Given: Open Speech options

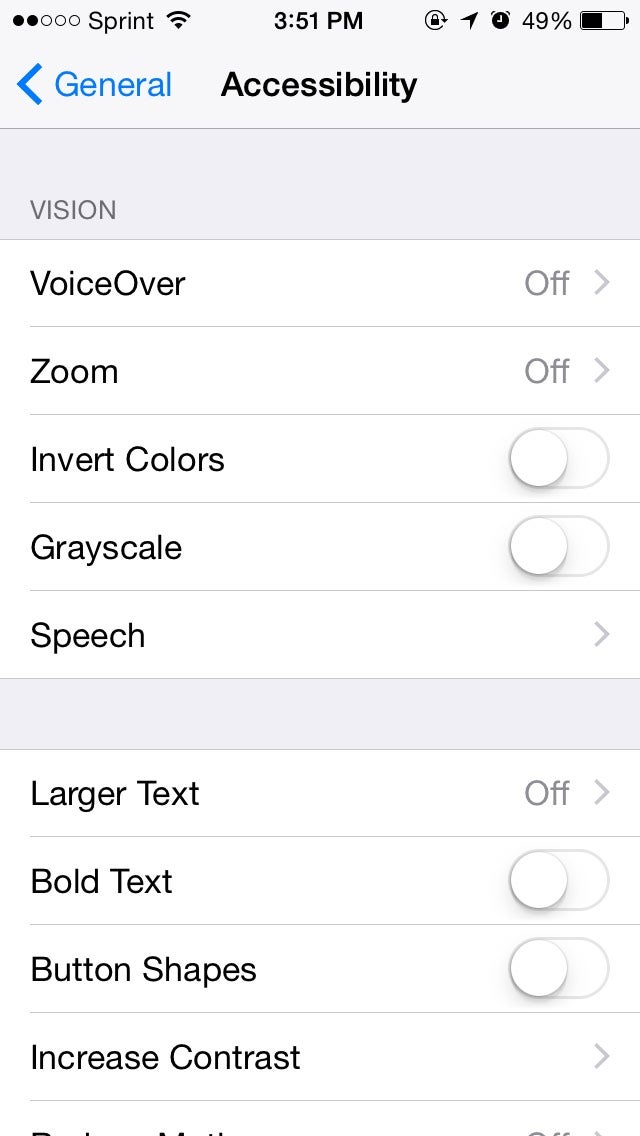Looking at the screenshot, I should pos(320,636).
